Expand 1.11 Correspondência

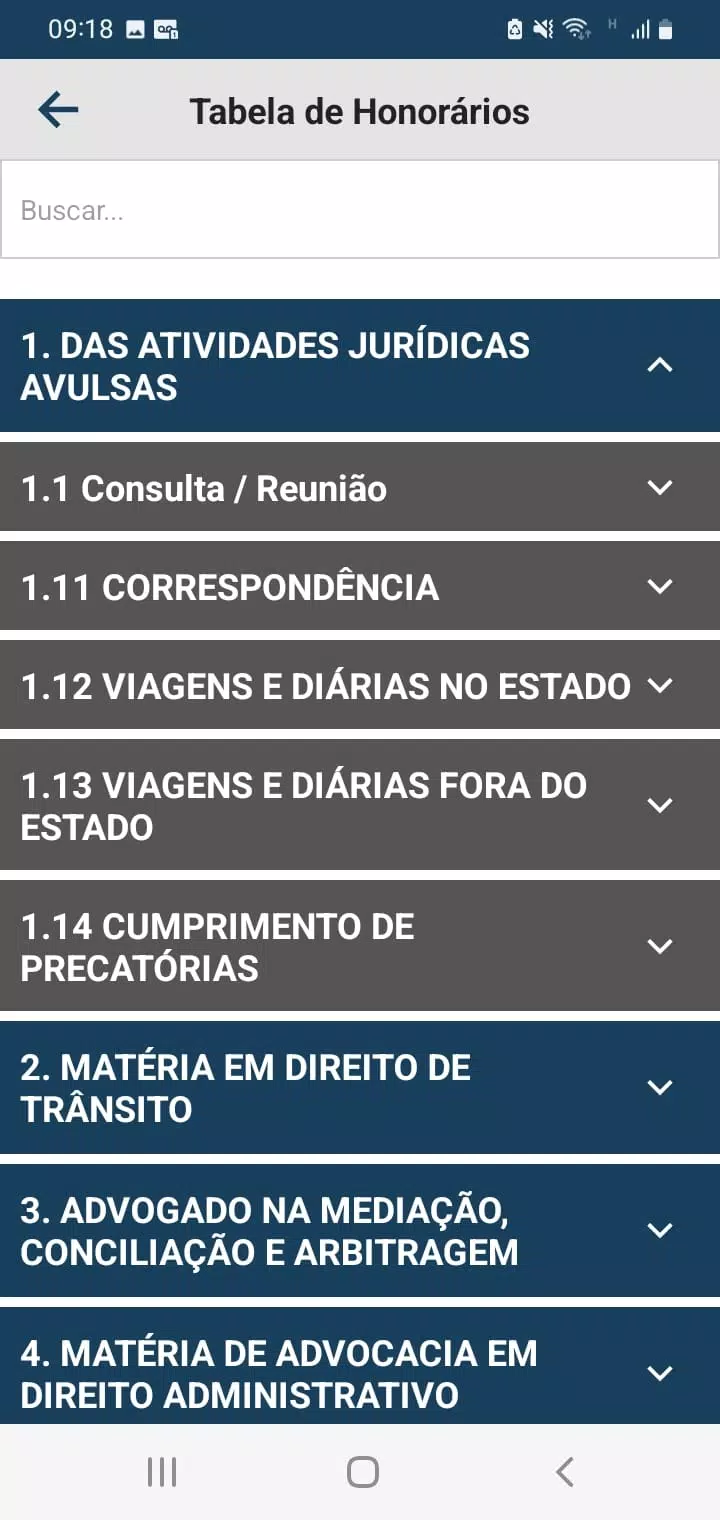click(360, 587)
